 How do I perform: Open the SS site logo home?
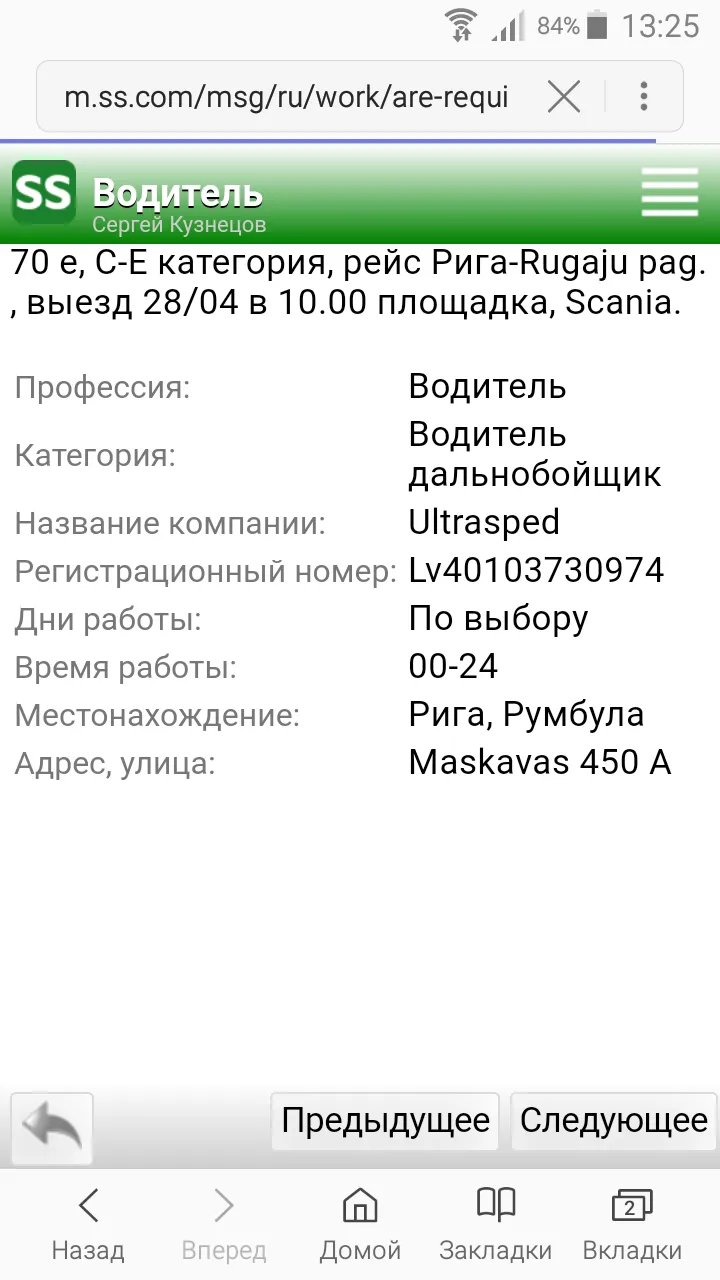pyautogui.click(x=44, y=192)
